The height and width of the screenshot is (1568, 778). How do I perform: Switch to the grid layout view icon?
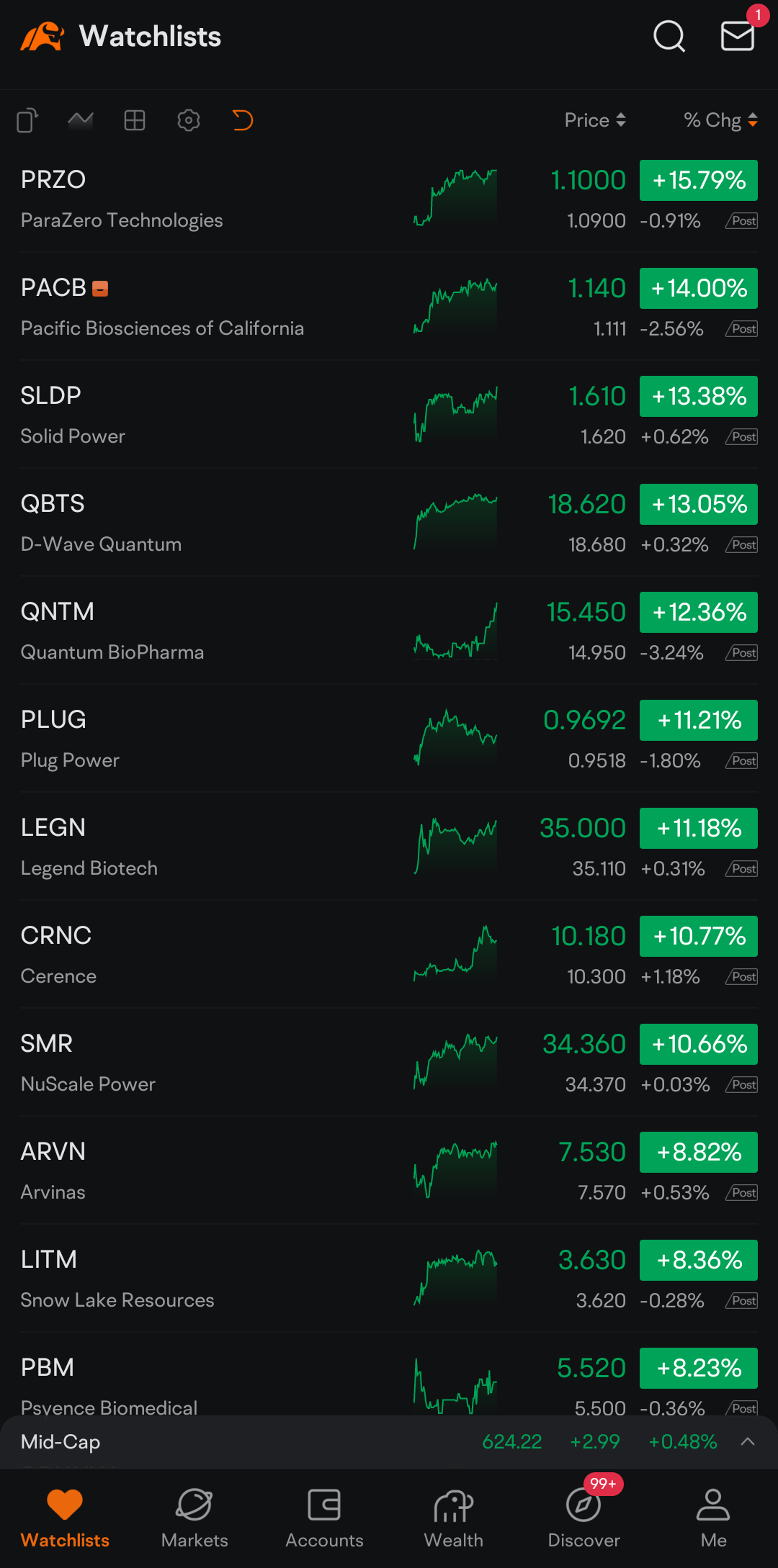(x=135, y=120)
